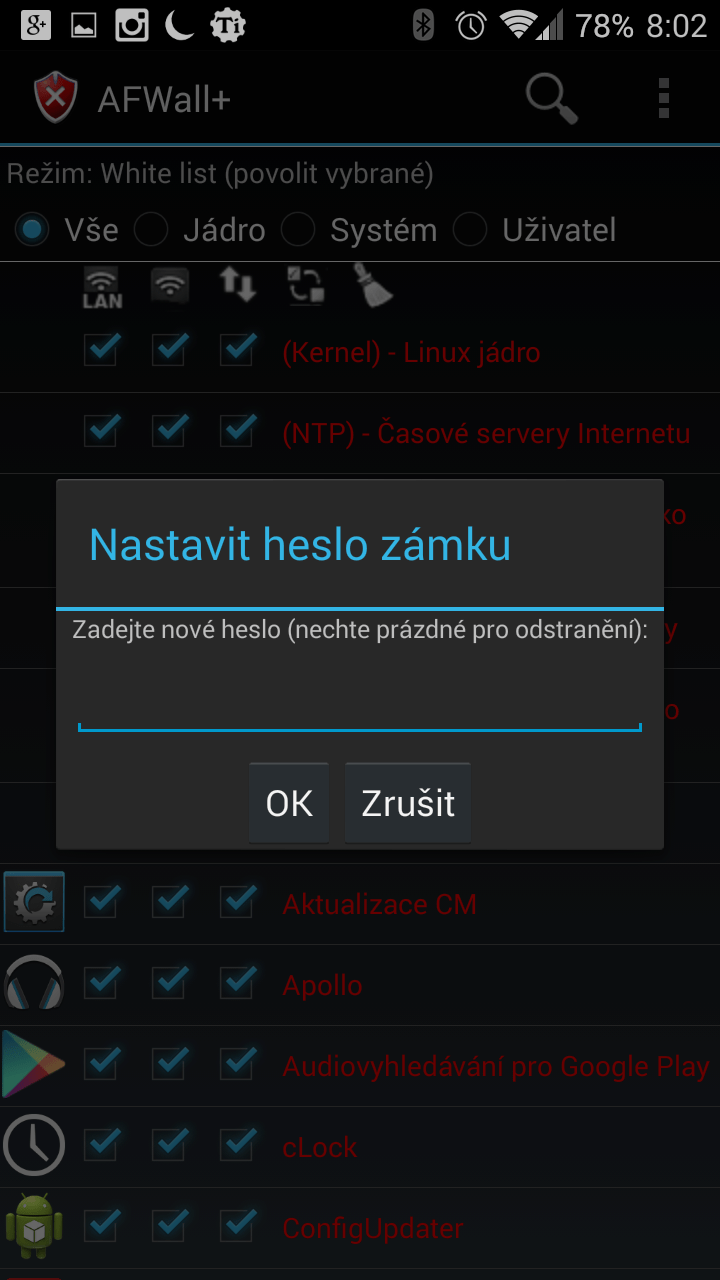Tap Zrušit to cancel the dialog
This screenshot has height=1280, width=720.
(x=408, y=803)
